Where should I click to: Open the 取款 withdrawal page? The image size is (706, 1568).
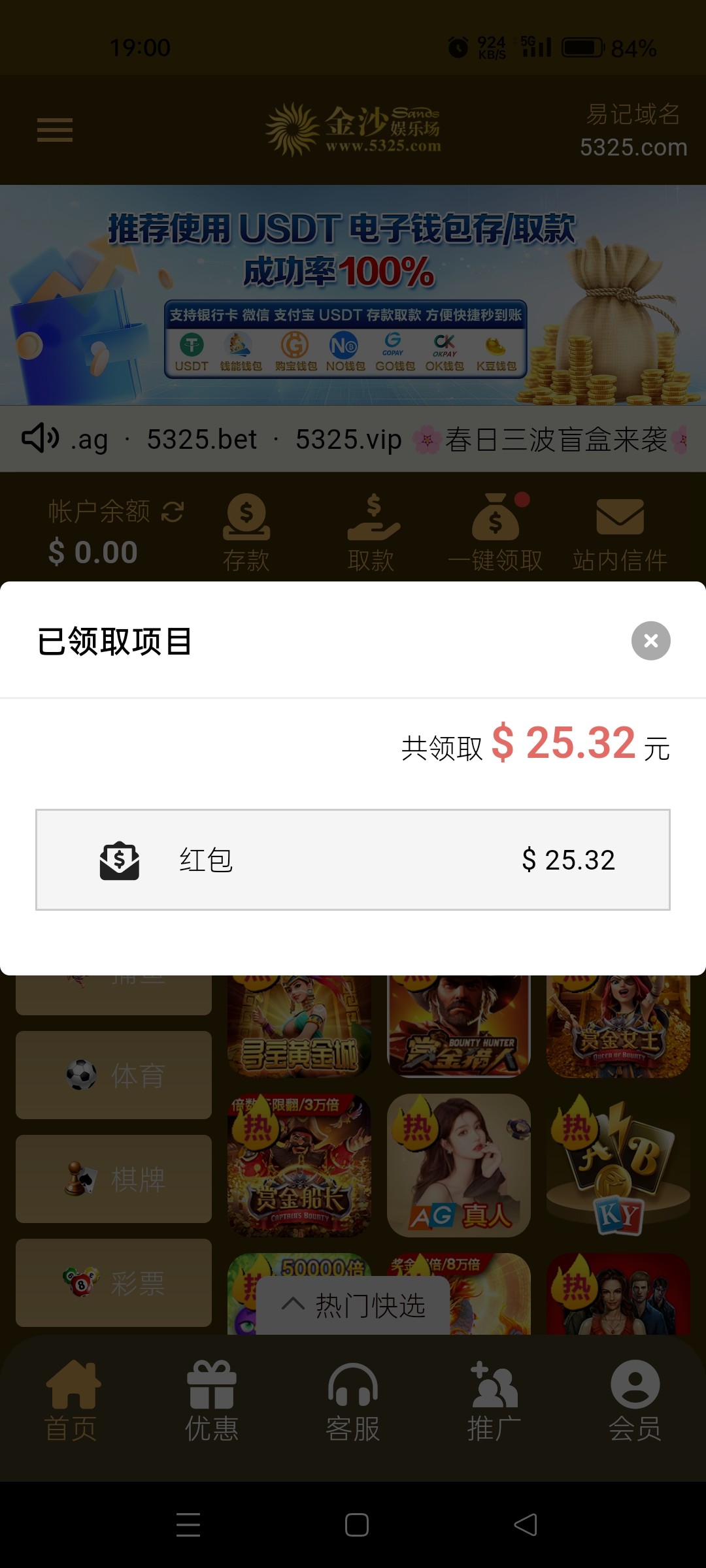372,532
